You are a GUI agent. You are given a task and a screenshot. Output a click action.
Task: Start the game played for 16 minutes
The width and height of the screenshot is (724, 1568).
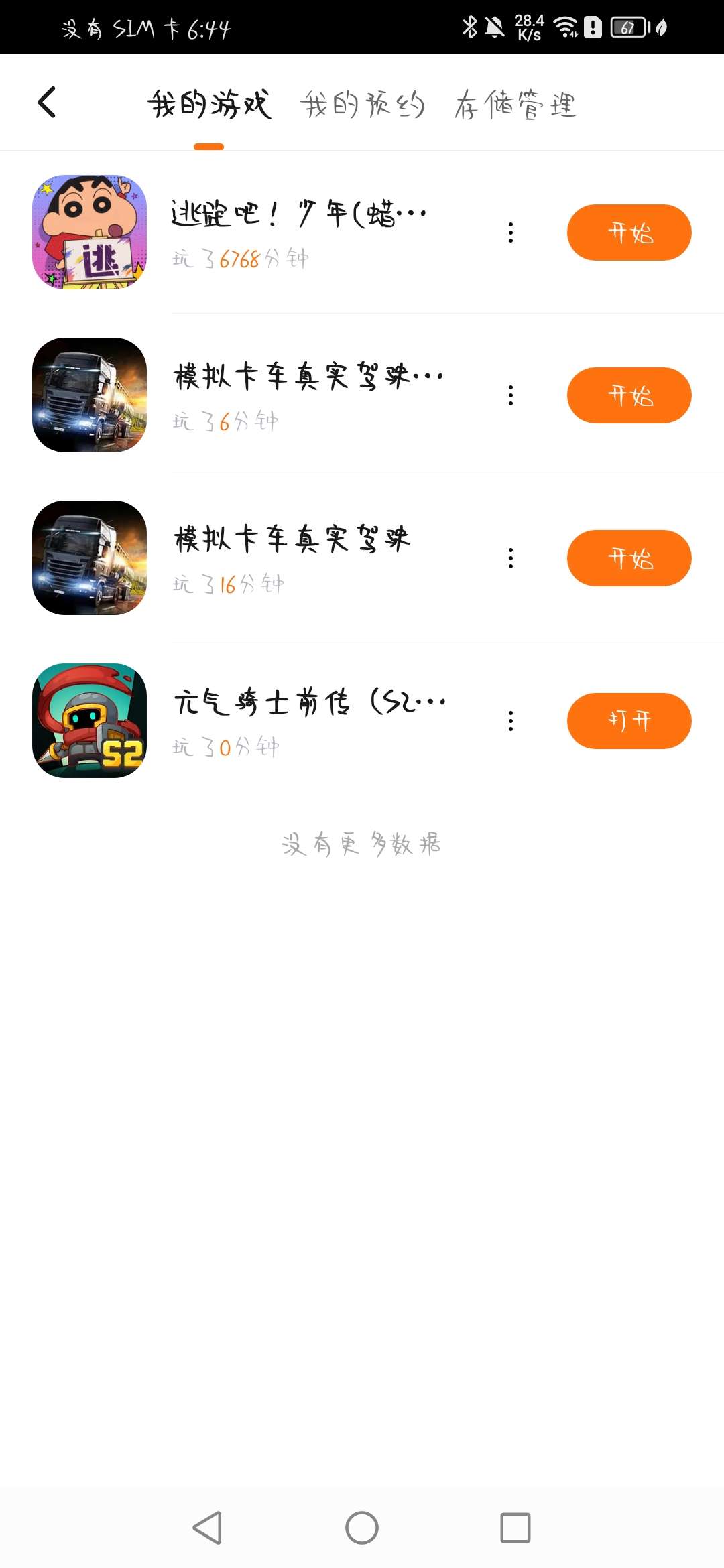tap(628, 558)
